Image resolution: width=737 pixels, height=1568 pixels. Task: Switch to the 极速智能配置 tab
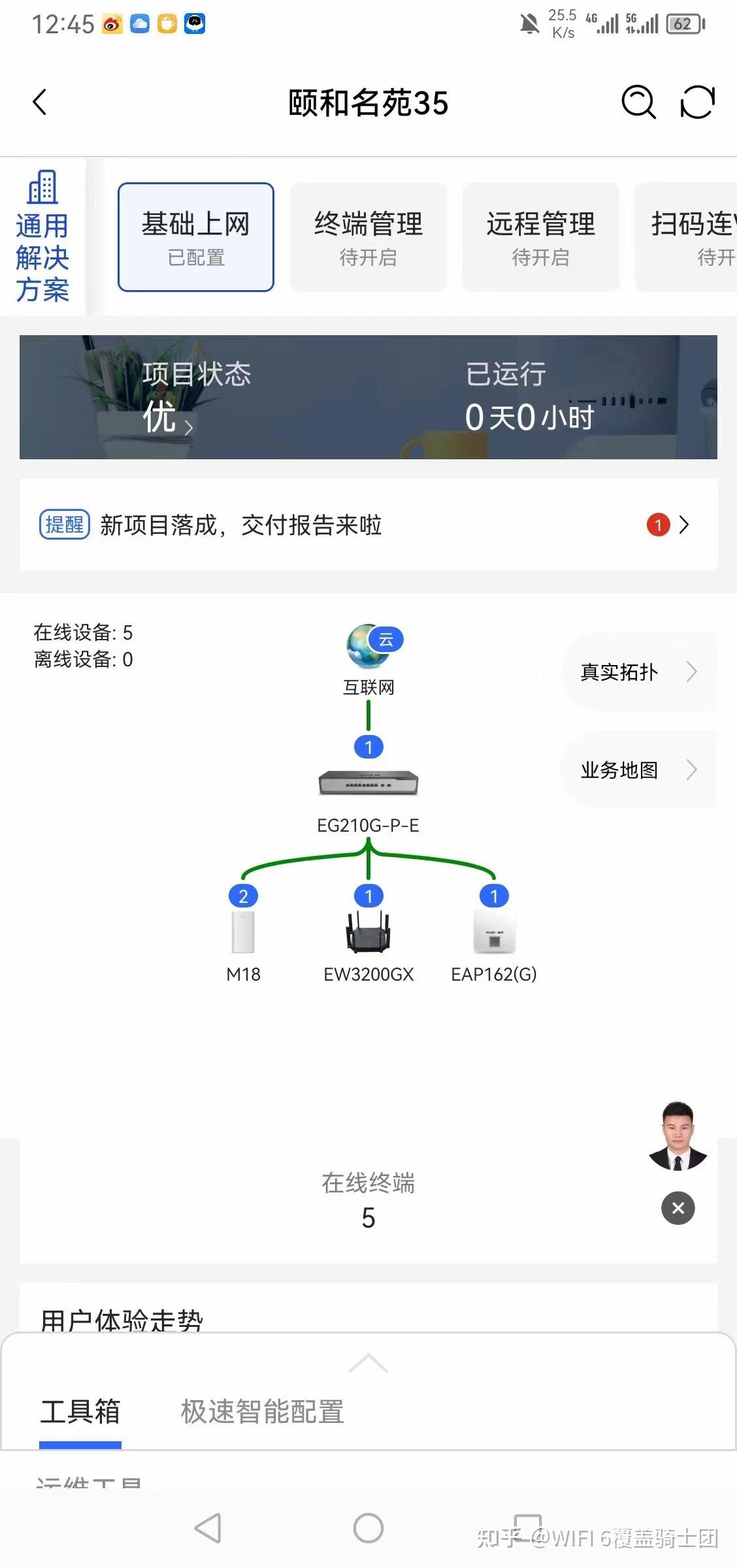261,1412
